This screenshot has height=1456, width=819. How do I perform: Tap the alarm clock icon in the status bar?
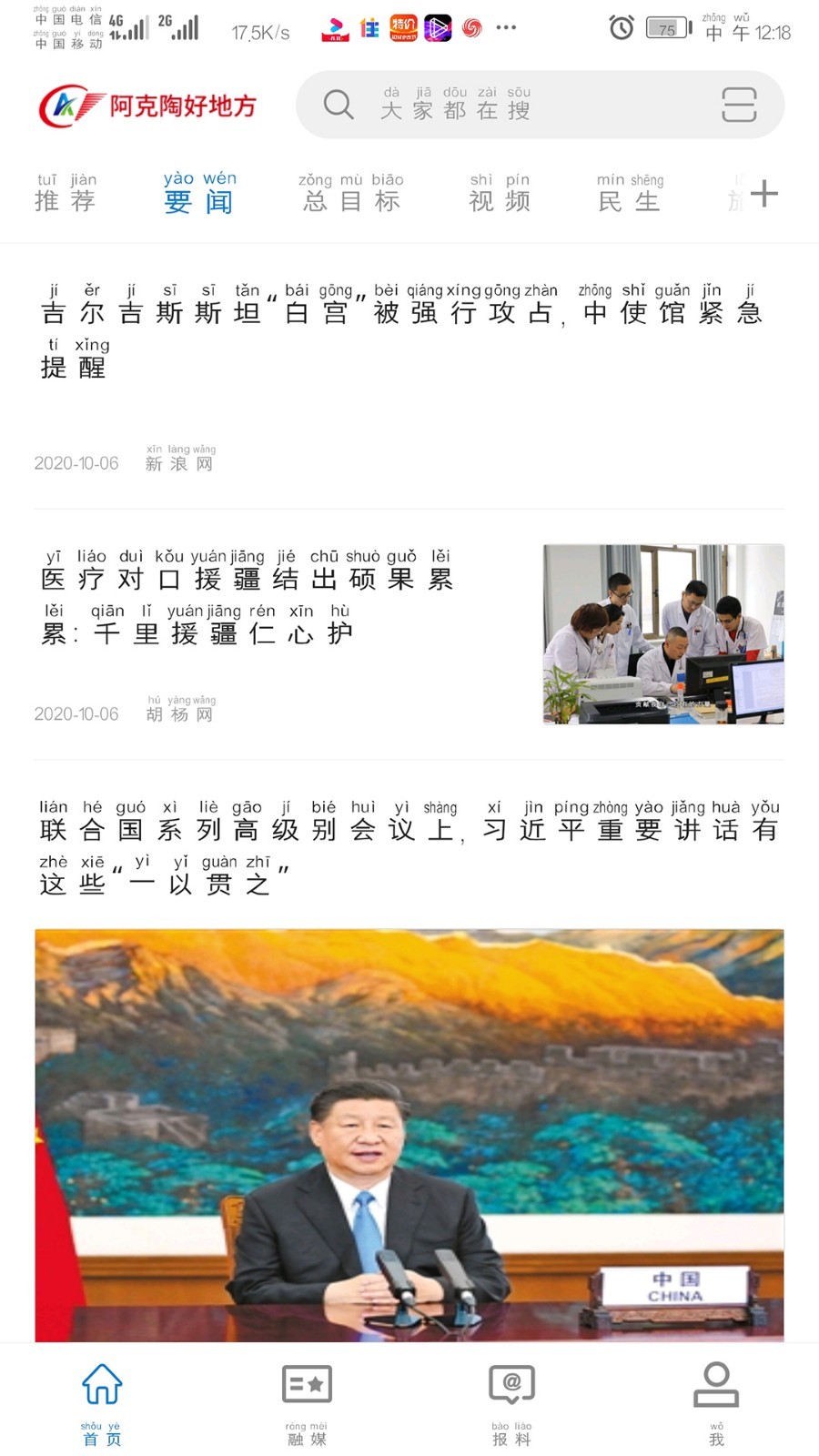tap(621, 28)
